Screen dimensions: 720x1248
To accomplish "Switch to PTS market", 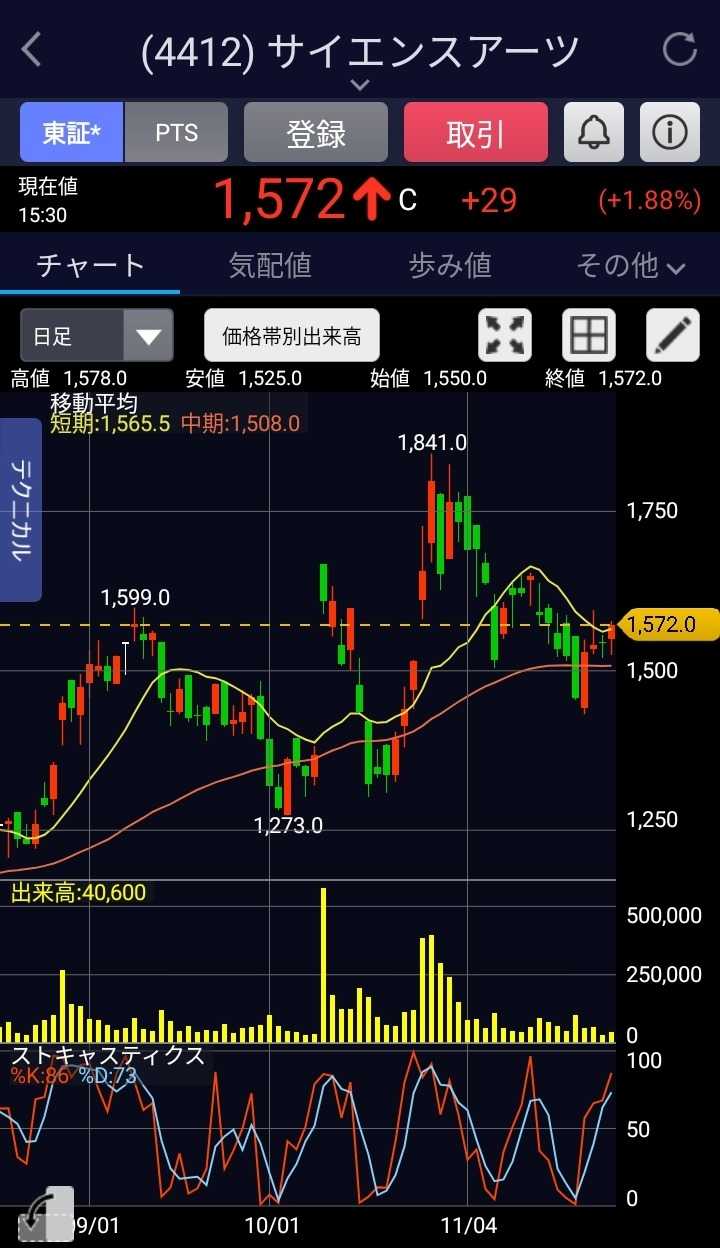I will coord(176,133).
